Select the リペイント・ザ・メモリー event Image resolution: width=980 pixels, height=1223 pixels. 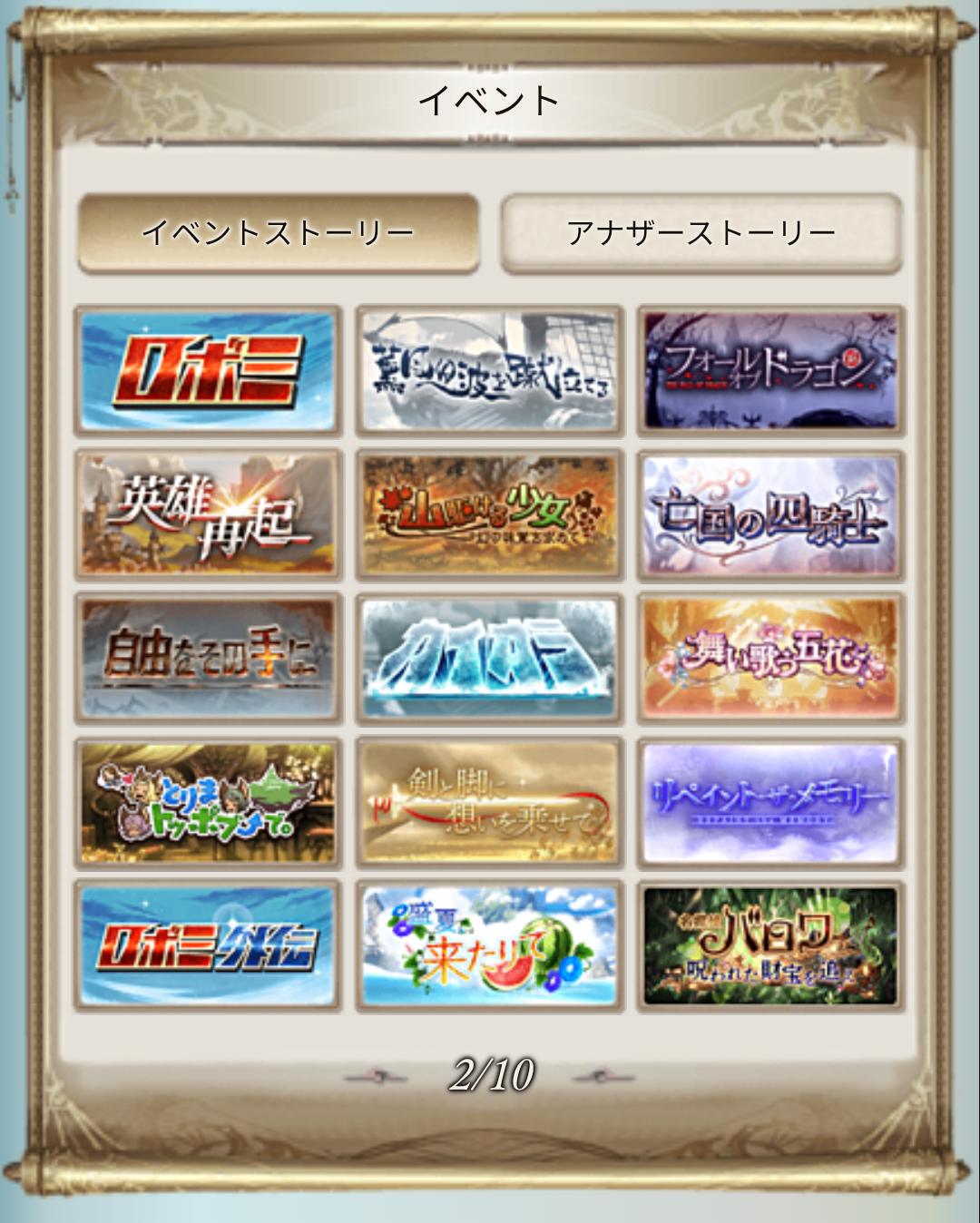tap(770, 801)
